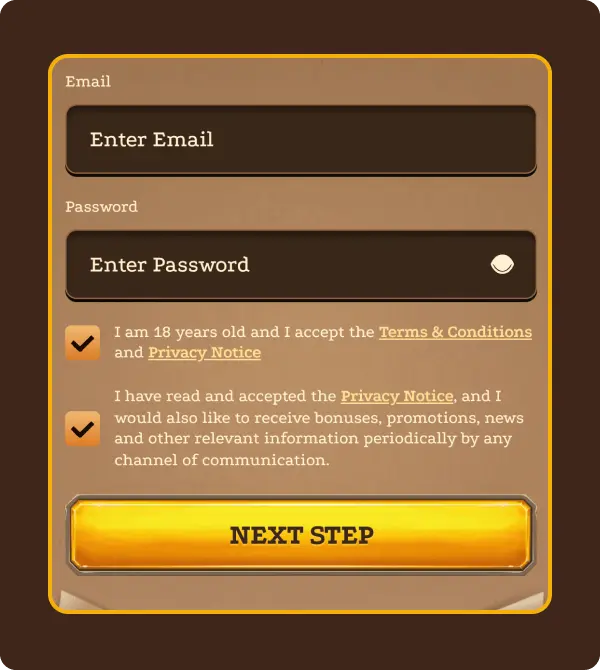Toggle password visibility eye icon
The image size is (600, 670).
coord(502,265)
